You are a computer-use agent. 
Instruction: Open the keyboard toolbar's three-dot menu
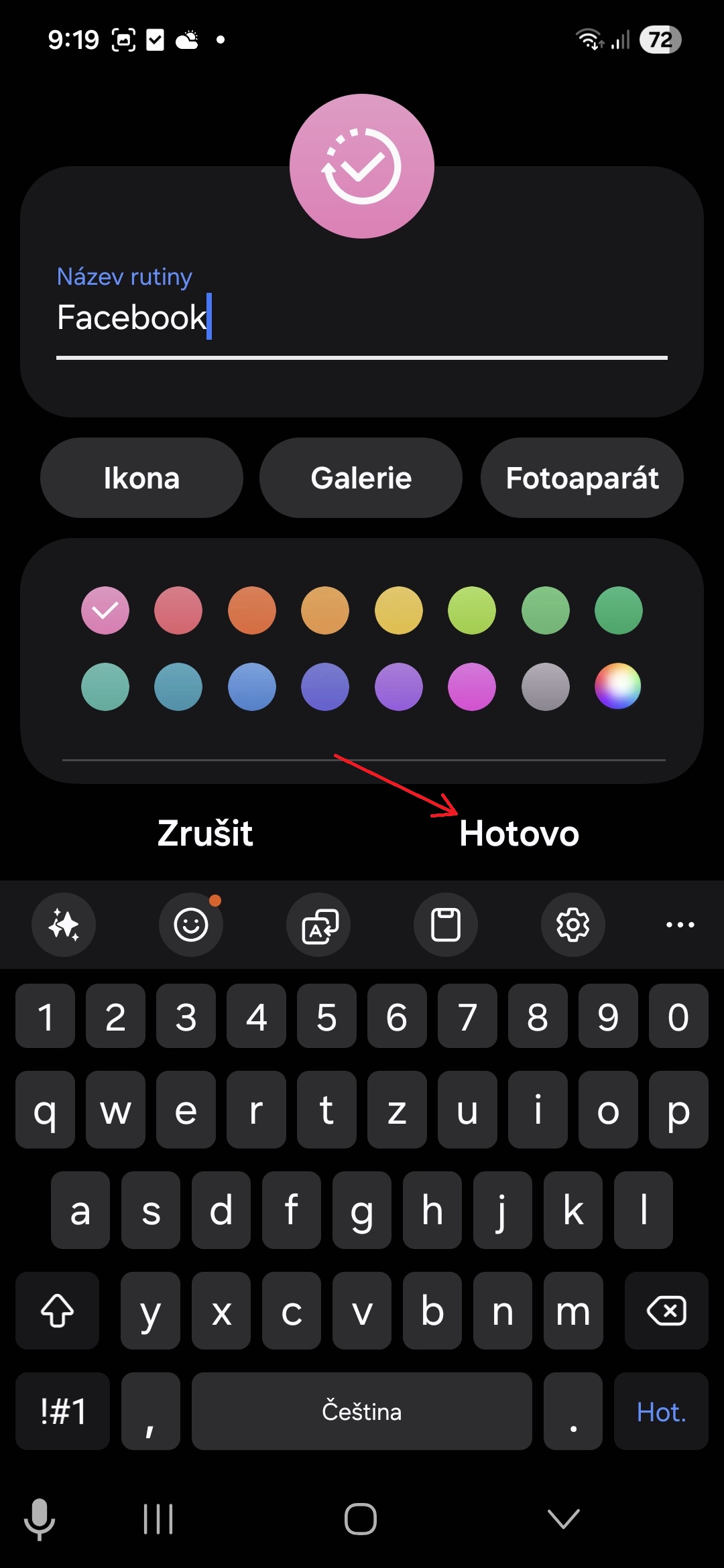tap(680, 925)
